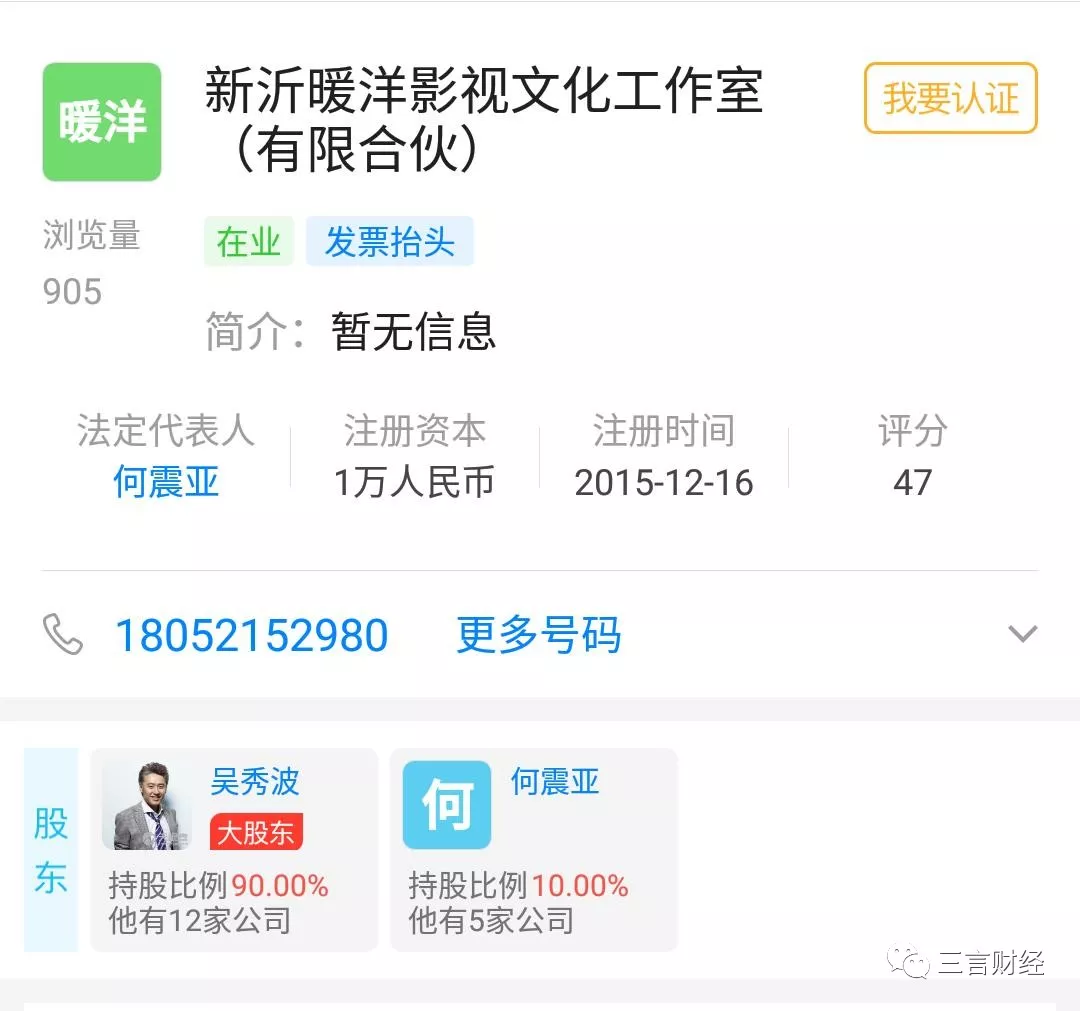Open the 发票抬头 invoice title chip
Viewport: 1080px width, 1011px height.
pyautogui.click(x=389, y=242)
